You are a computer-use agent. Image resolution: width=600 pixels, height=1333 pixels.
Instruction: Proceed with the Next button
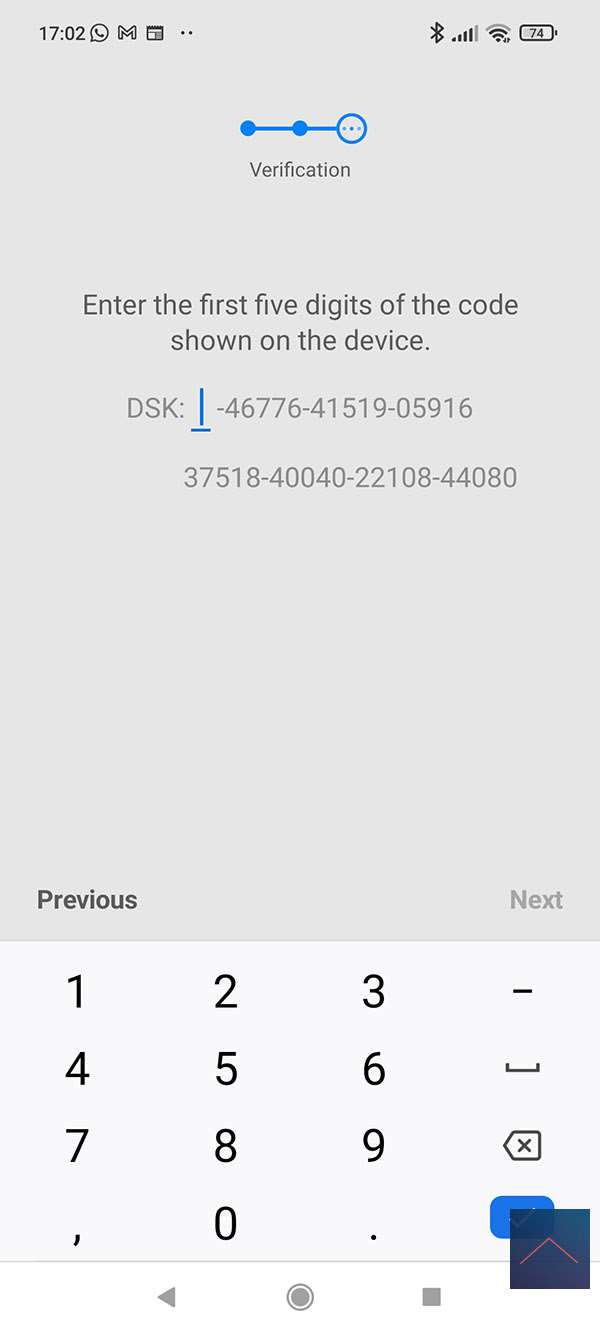[x=536, y=899]
